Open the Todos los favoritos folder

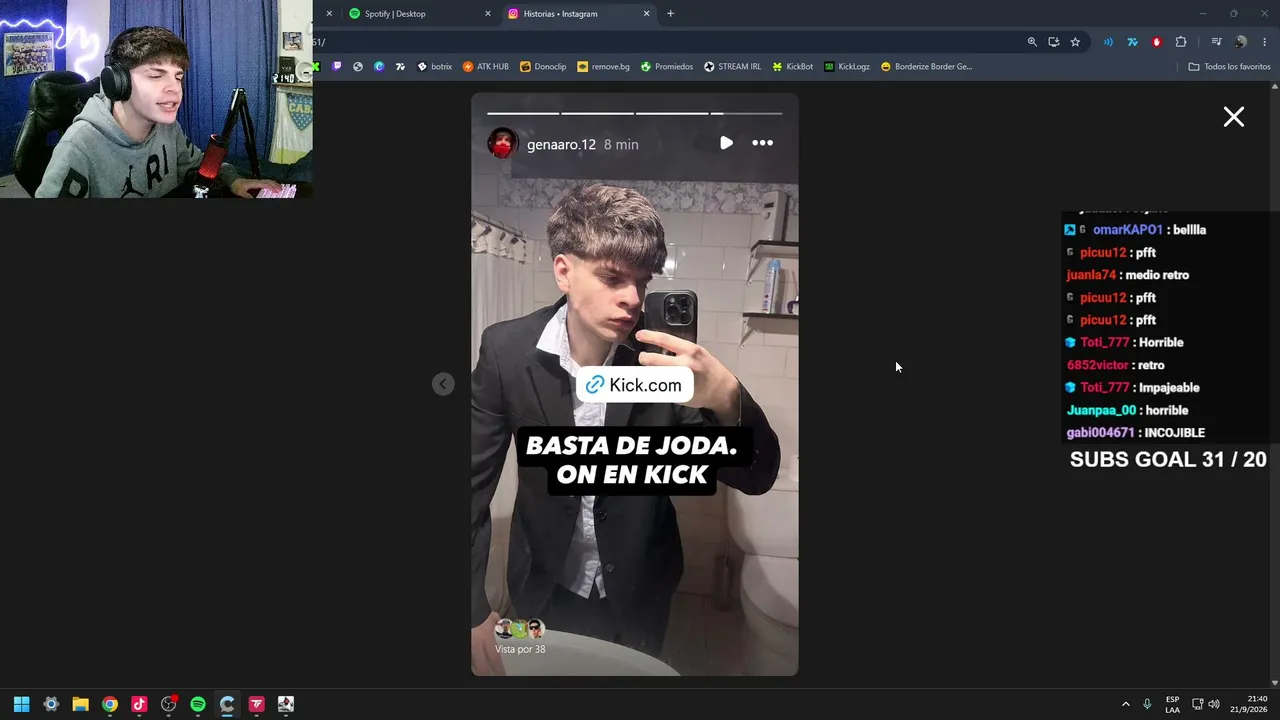point(1229,67)
